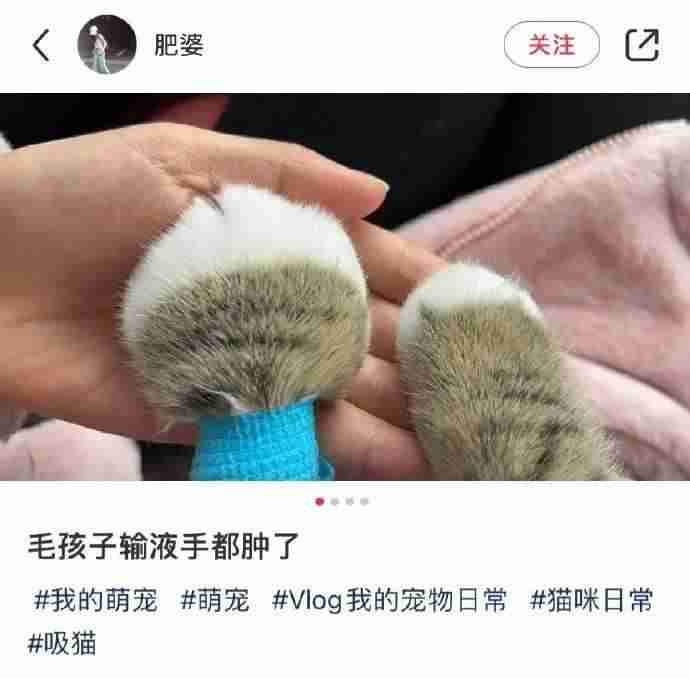Open 肥婆's profile avatar

coord(107,45)
